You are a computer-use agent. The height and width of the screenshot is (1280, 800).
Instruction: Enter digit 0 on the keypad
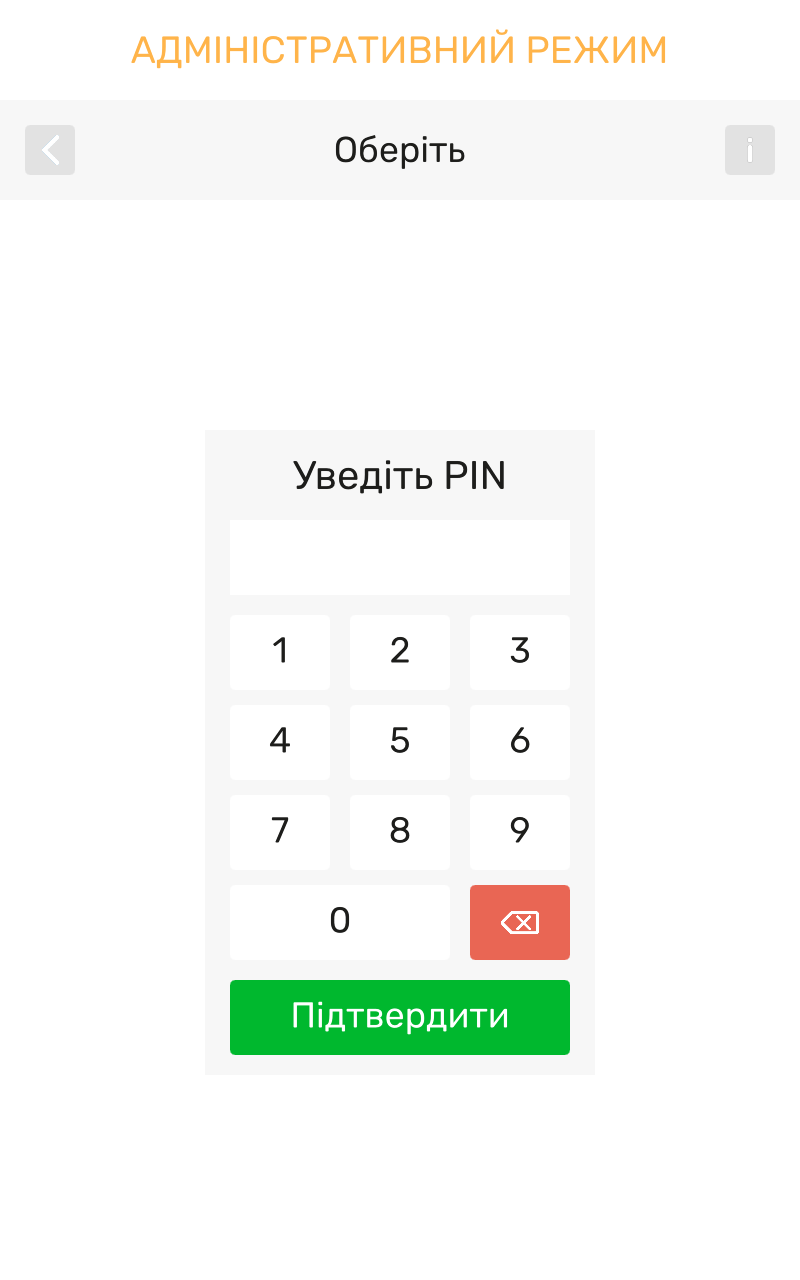(340, 922)
